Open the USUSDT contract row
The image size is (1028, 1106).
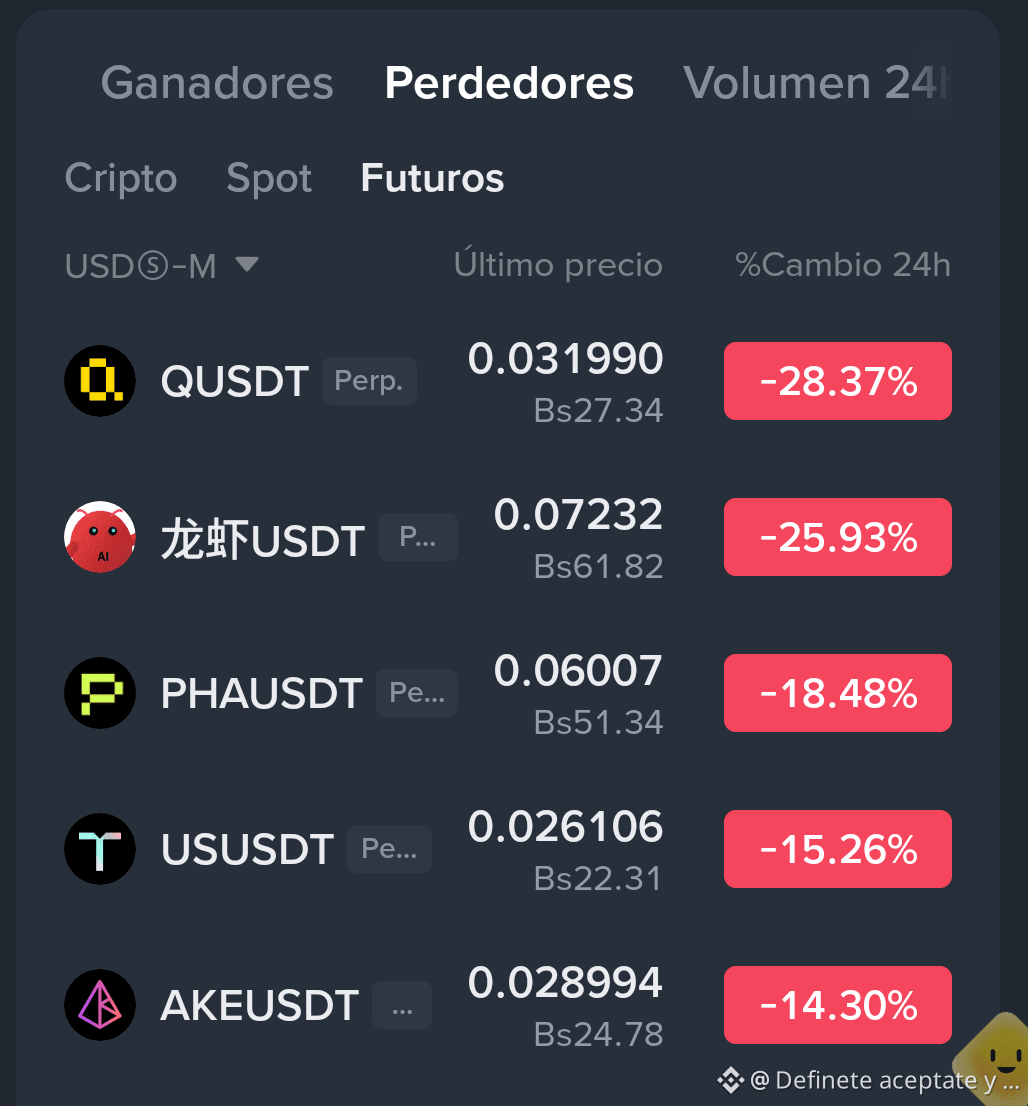(x=507, y=849)
